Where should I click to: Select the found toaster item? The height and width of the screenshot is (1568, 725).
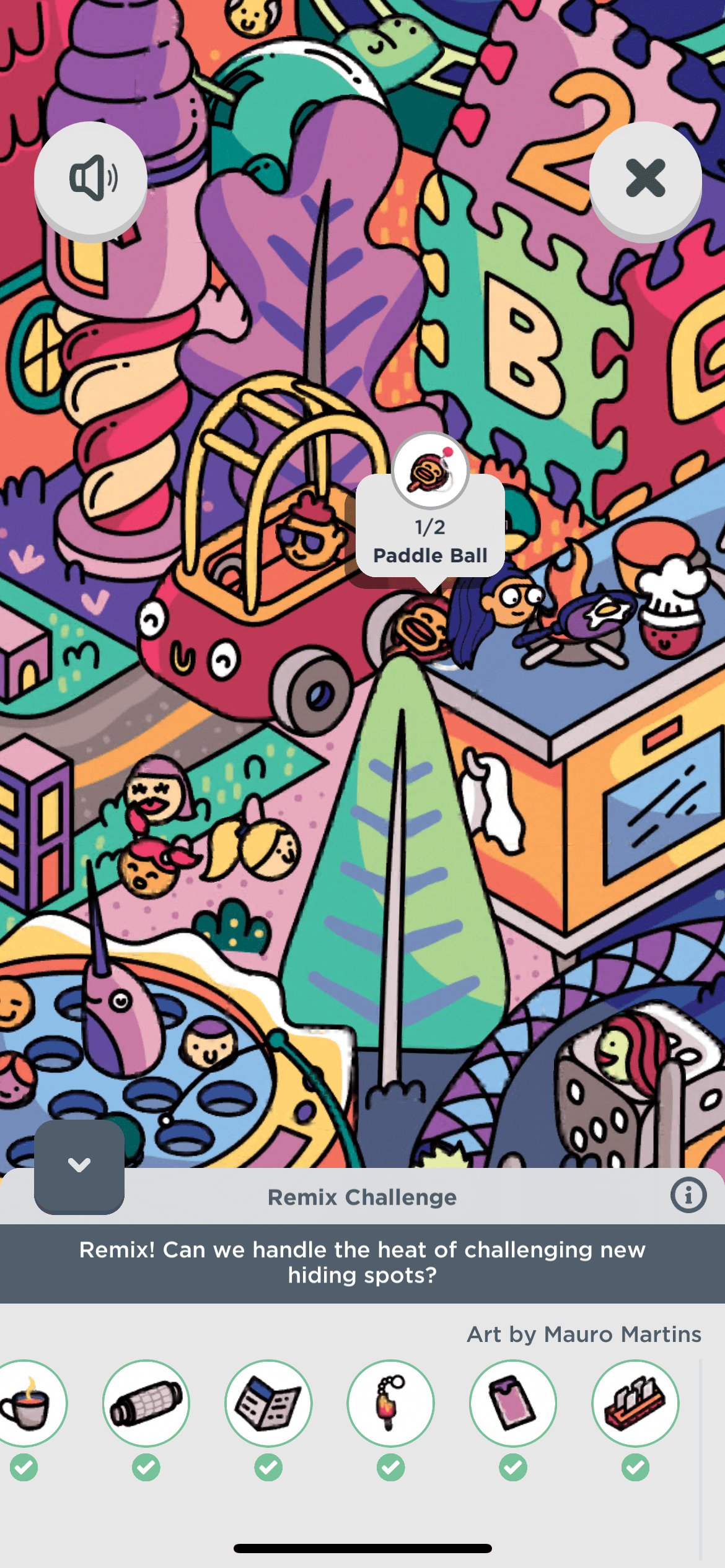(x=635, y=1403)
